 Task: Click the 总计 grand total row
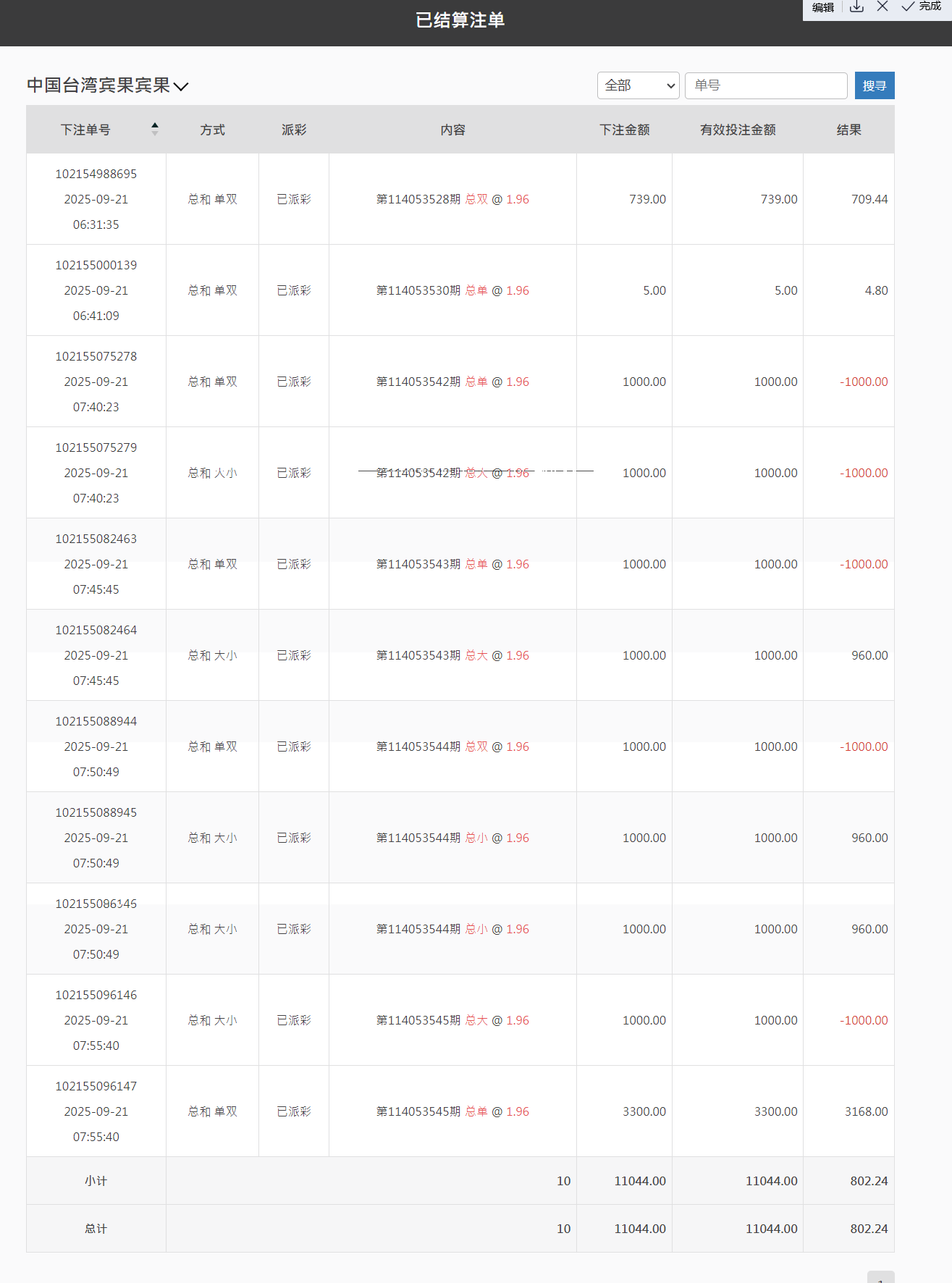click(x=96, y=1228)
